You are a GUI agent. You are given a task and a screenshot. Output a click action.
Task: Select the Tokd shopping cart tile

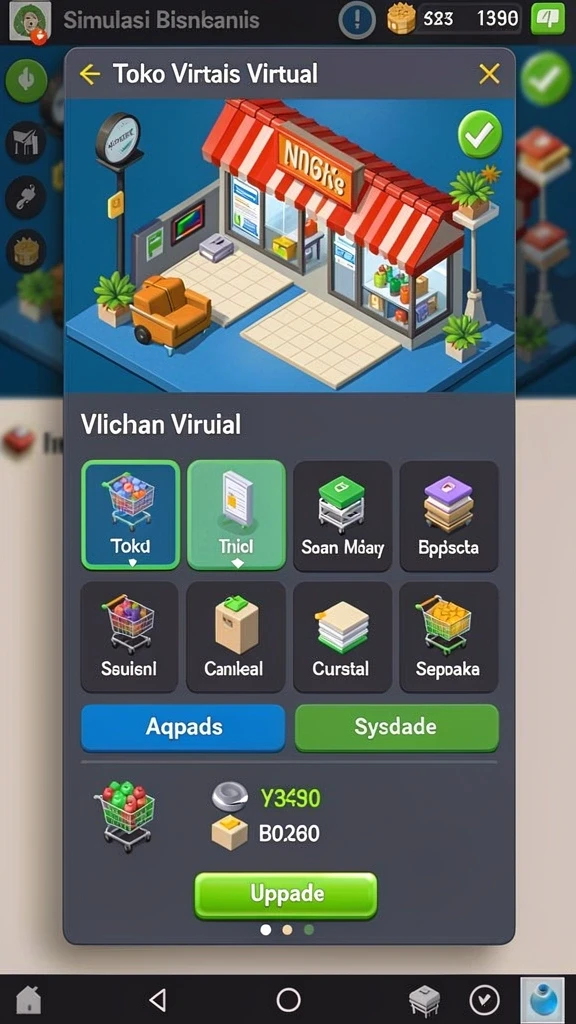coord(131,515)
